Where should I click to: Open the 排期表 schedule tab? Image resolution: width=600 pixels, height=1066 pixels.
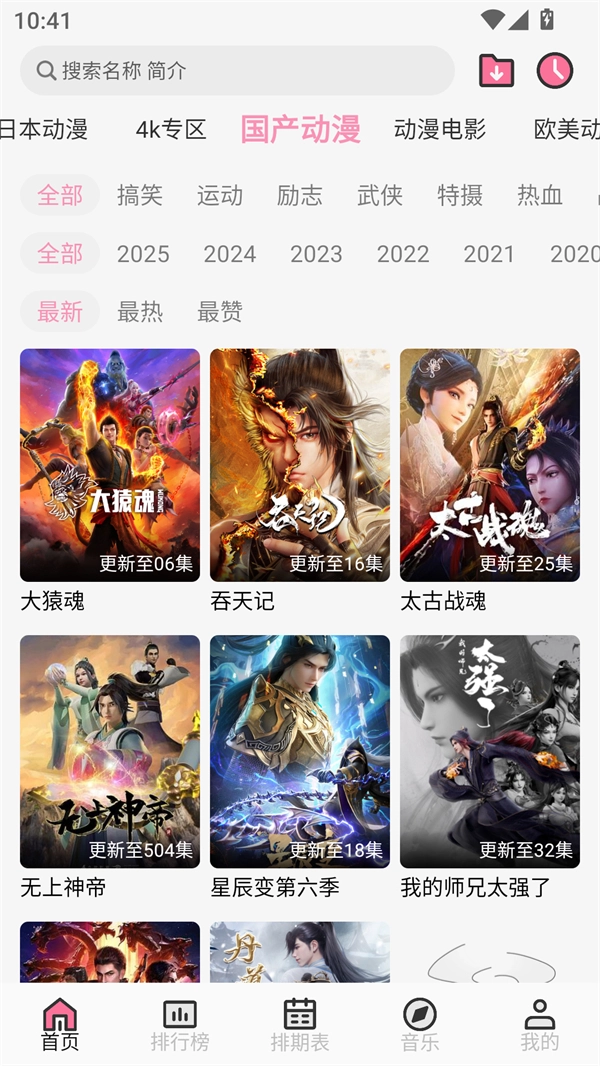pos(300,1025)
